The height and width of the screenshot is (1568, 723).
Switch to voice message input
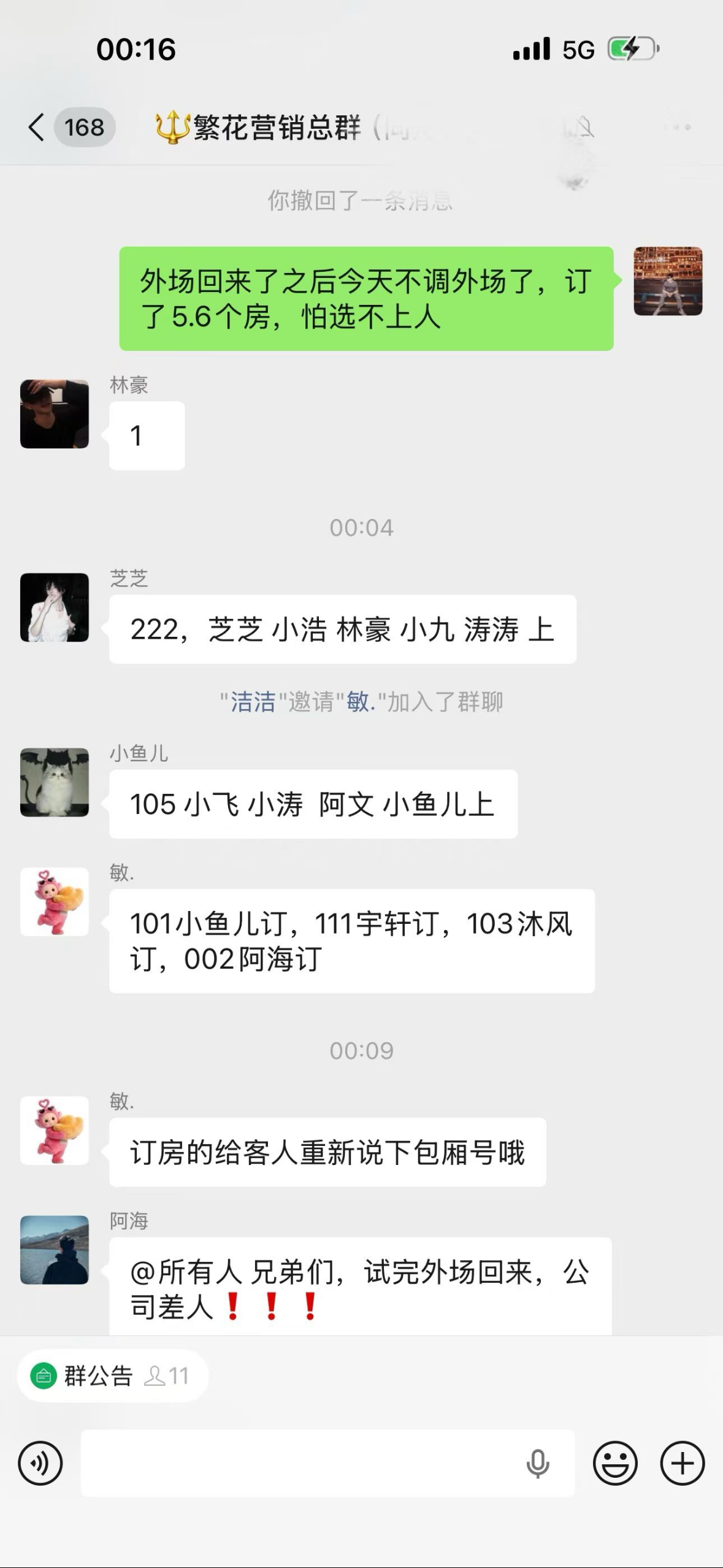[x=40, y=1463]
